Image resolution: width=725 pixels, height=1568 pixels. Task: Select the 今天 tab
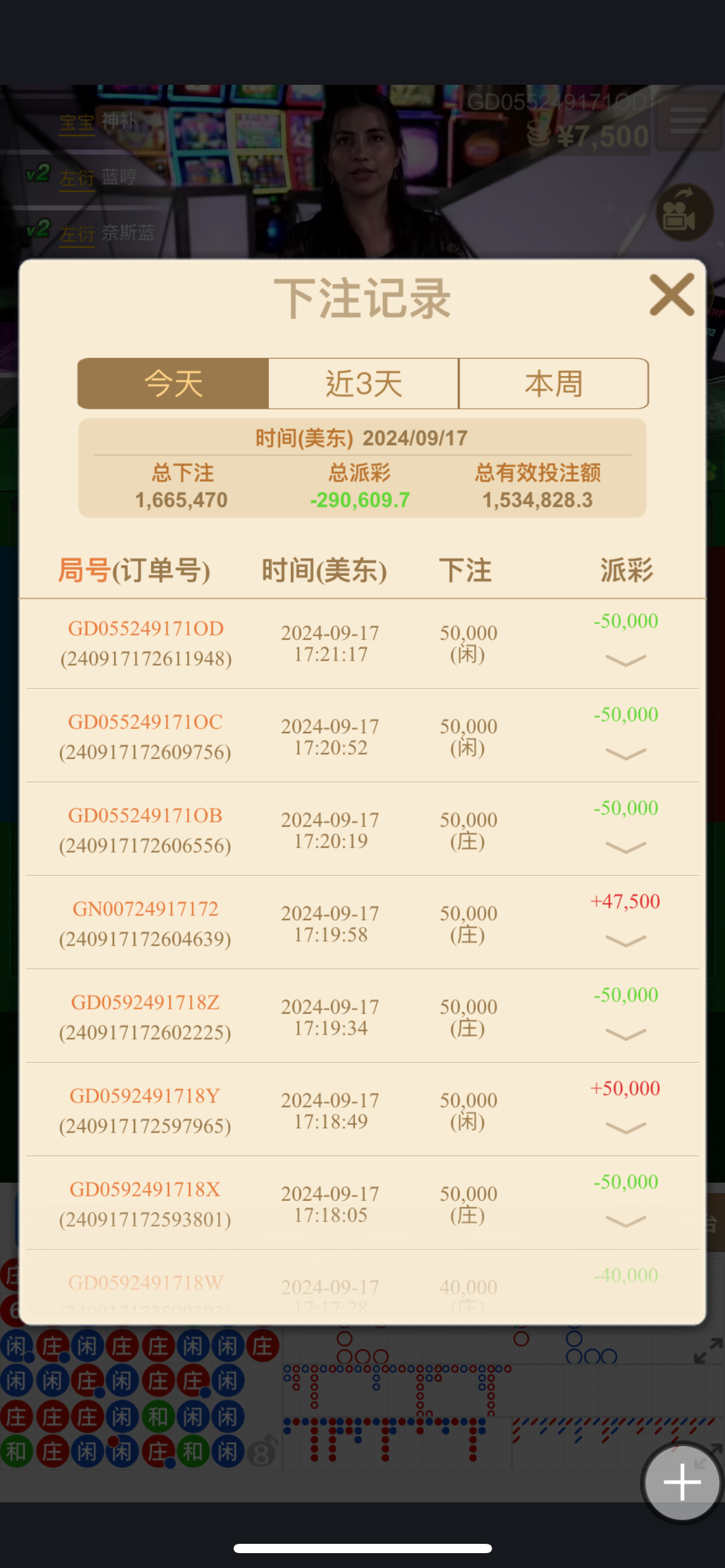(x=173, y=383)
